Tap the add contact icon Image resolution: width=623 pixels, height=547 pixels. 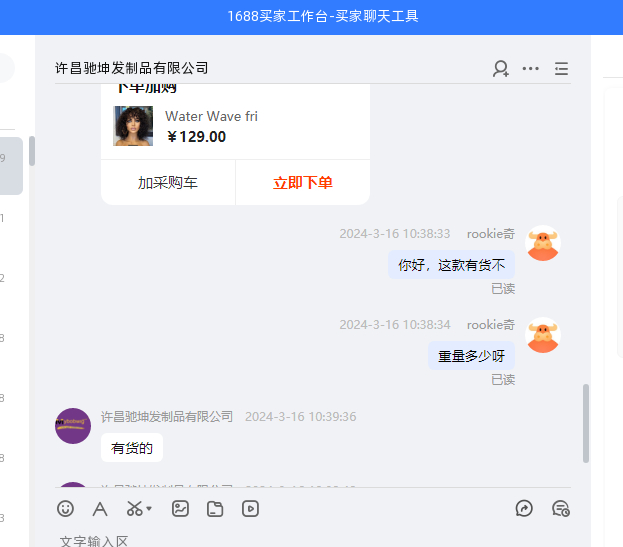tap(501, 68)
